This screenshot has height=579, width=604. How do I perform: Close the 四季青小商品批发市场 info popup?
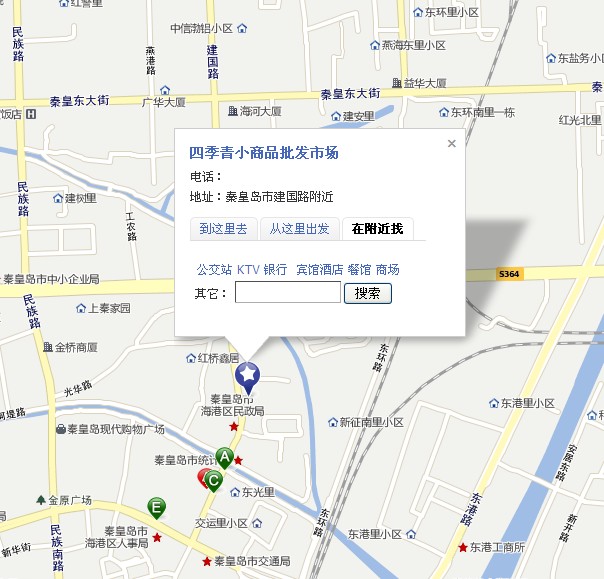point(451,144)
